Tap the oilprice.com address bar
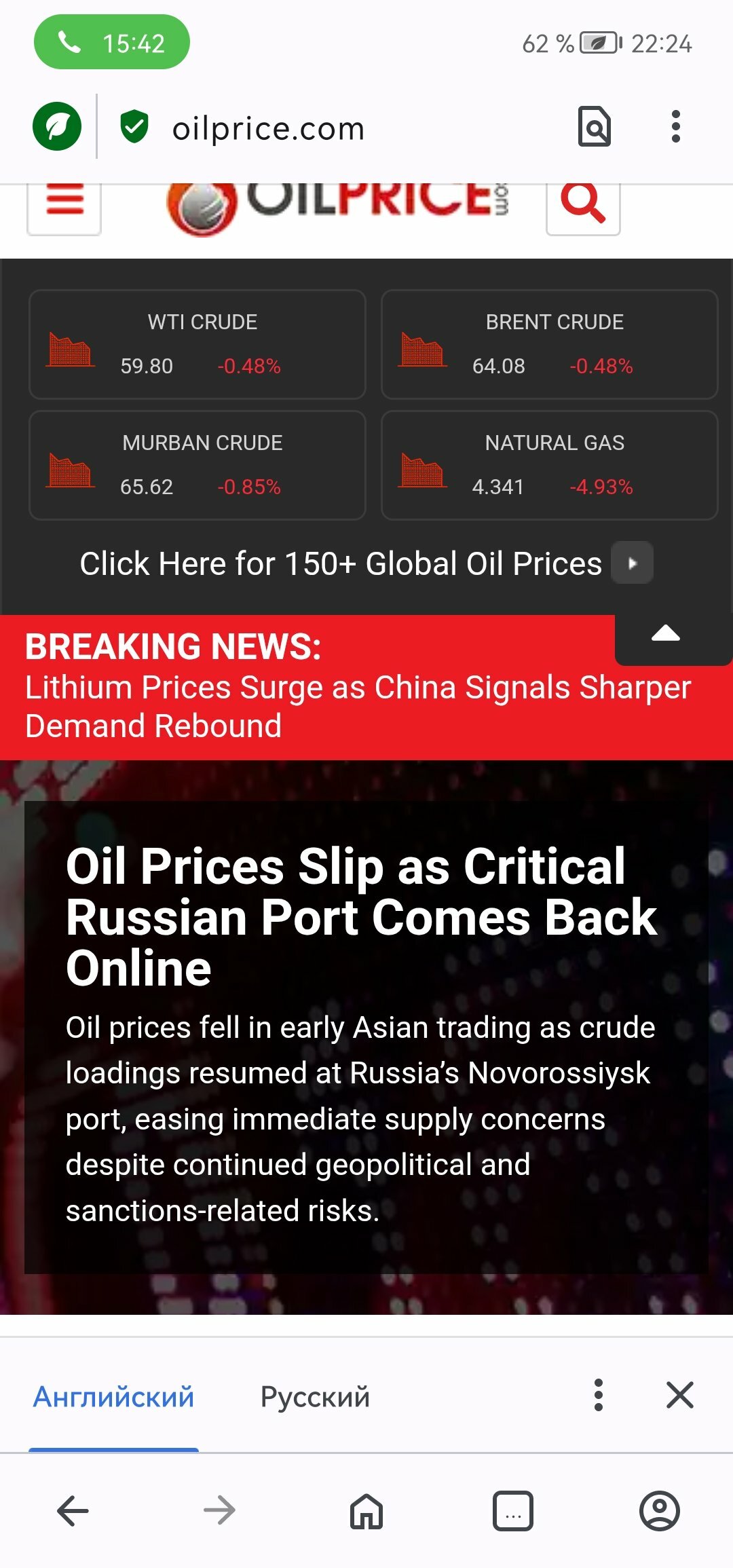 269,128
